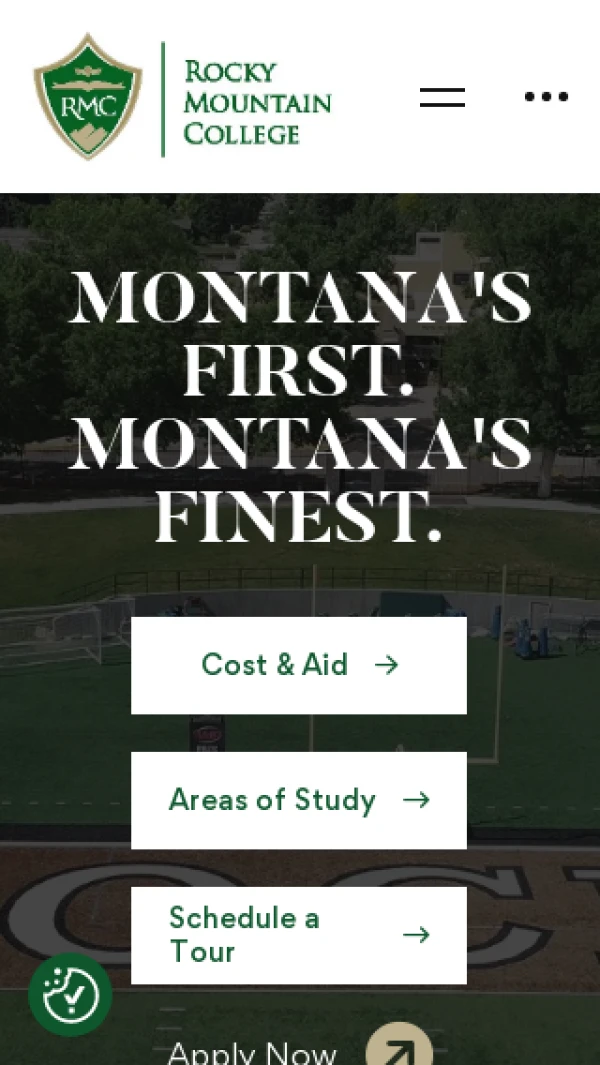View Areas of Study
The width and height of the screenshot is (600, 1065).
point(299,800)
